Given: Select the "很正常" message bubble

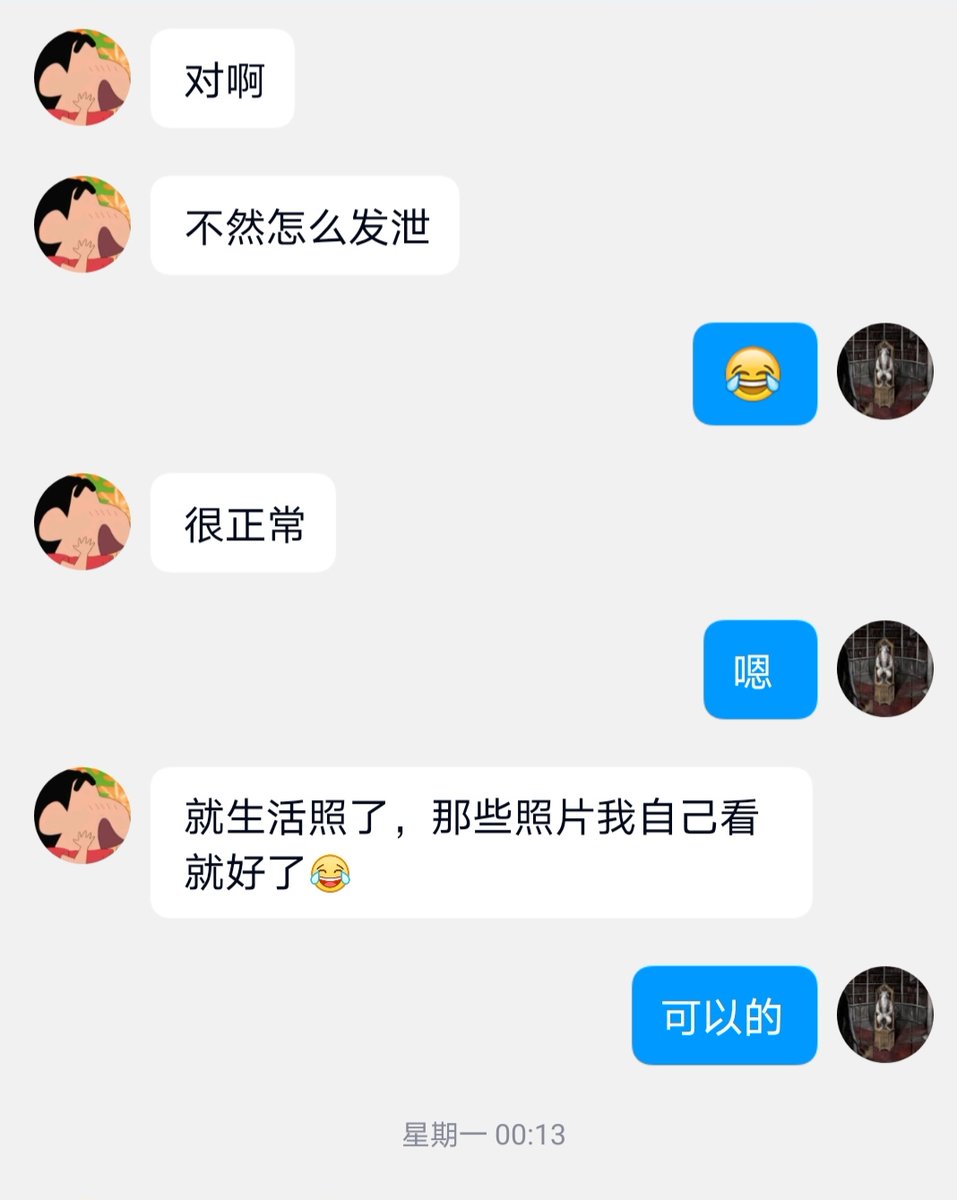Looking at the screenshot, I should click(240, 522).
